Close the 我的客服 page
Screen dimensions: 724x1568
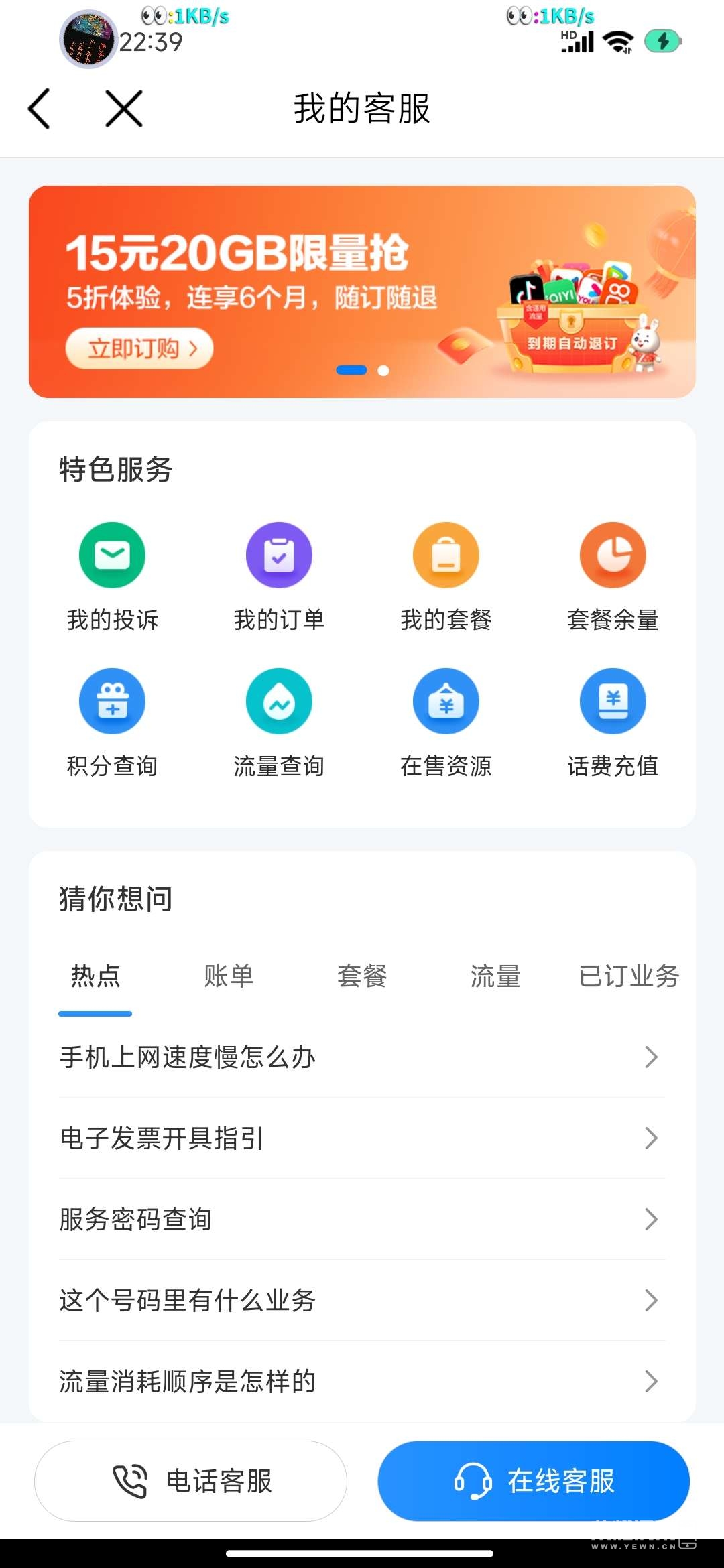pos(124,109)
